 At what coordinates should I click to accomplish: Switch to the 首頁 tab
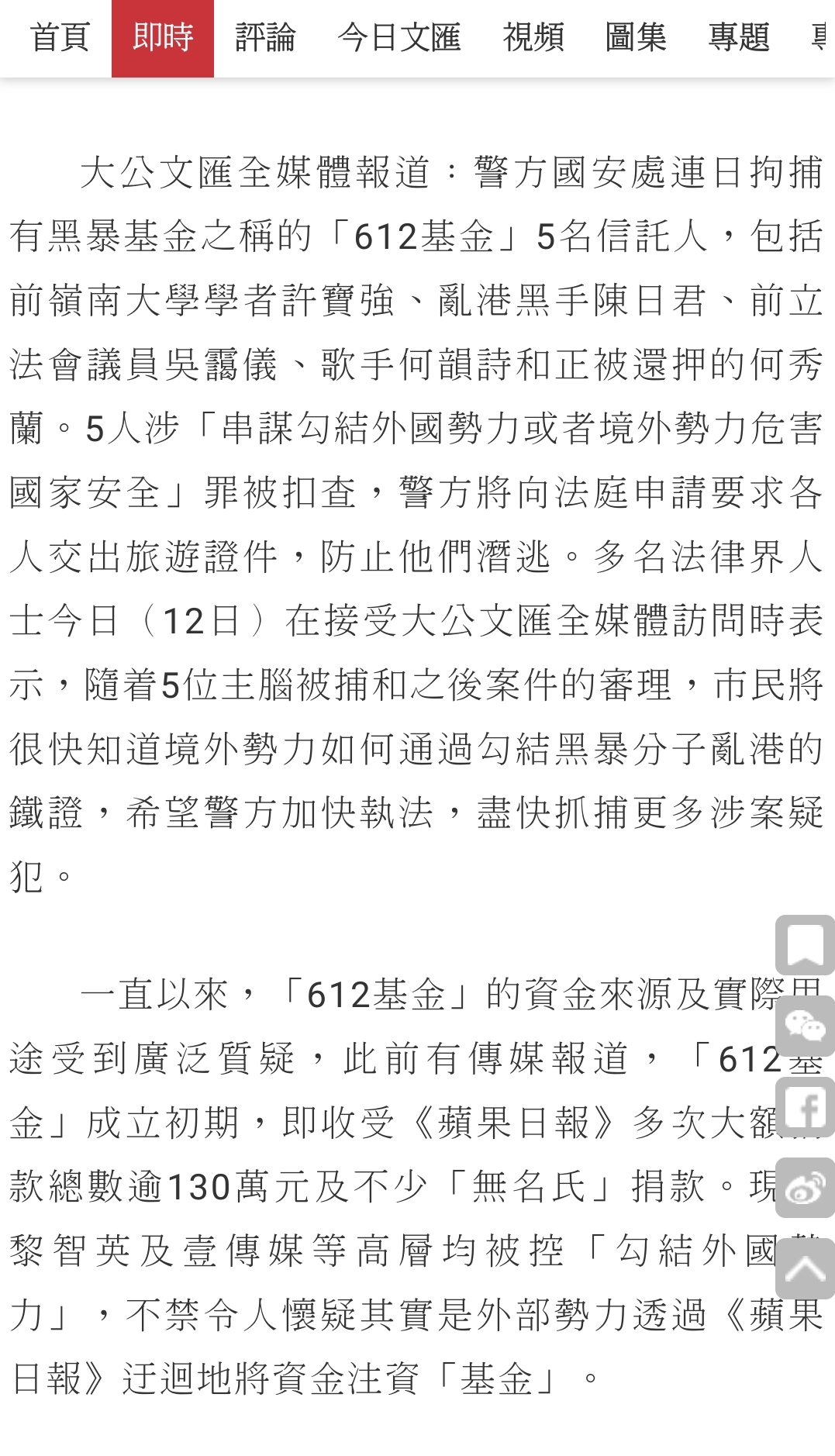pyautogui.click(x=60, y=37)
